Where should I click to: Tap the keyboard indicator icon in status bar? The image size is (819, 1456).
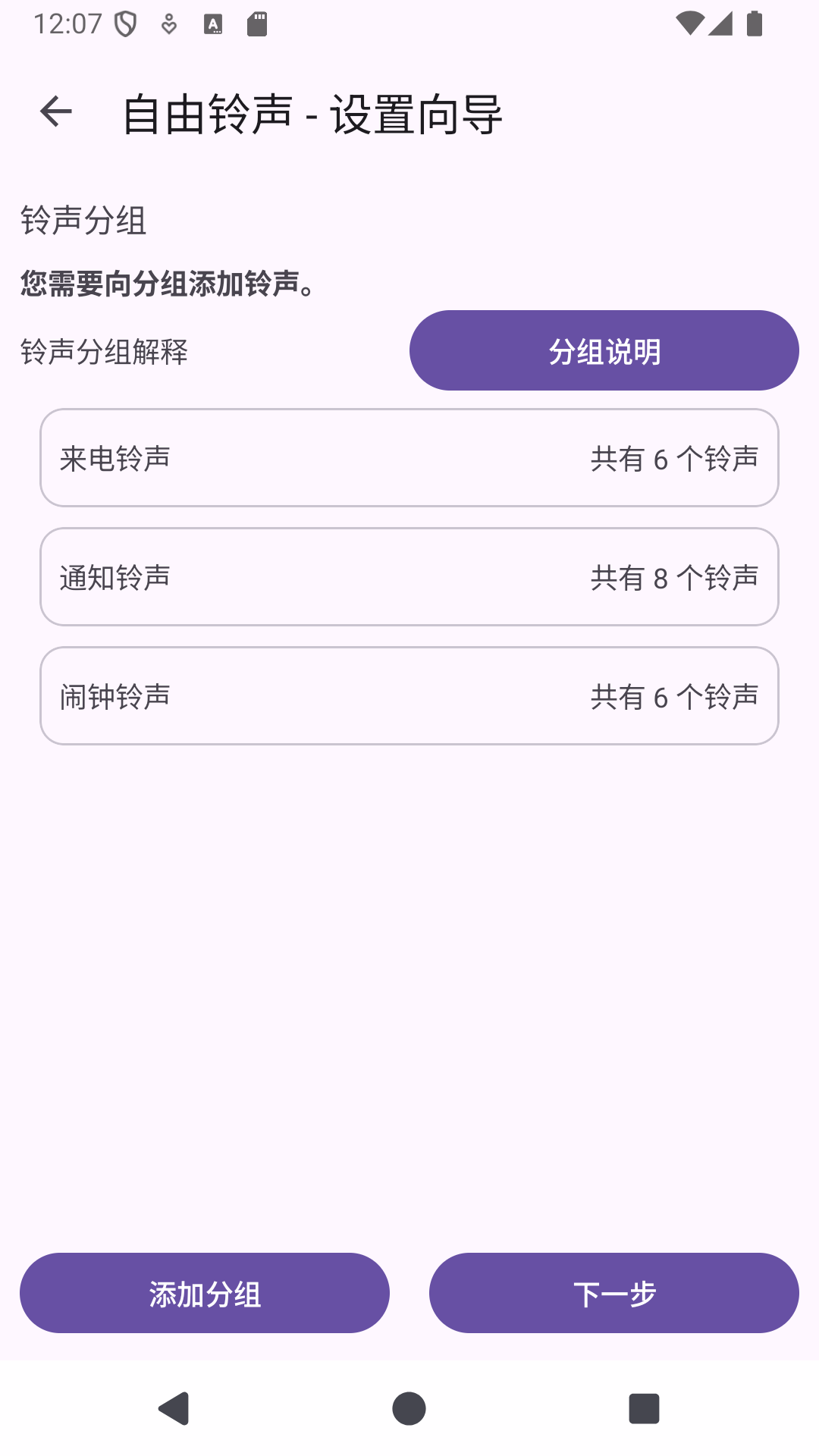[213, 24]
